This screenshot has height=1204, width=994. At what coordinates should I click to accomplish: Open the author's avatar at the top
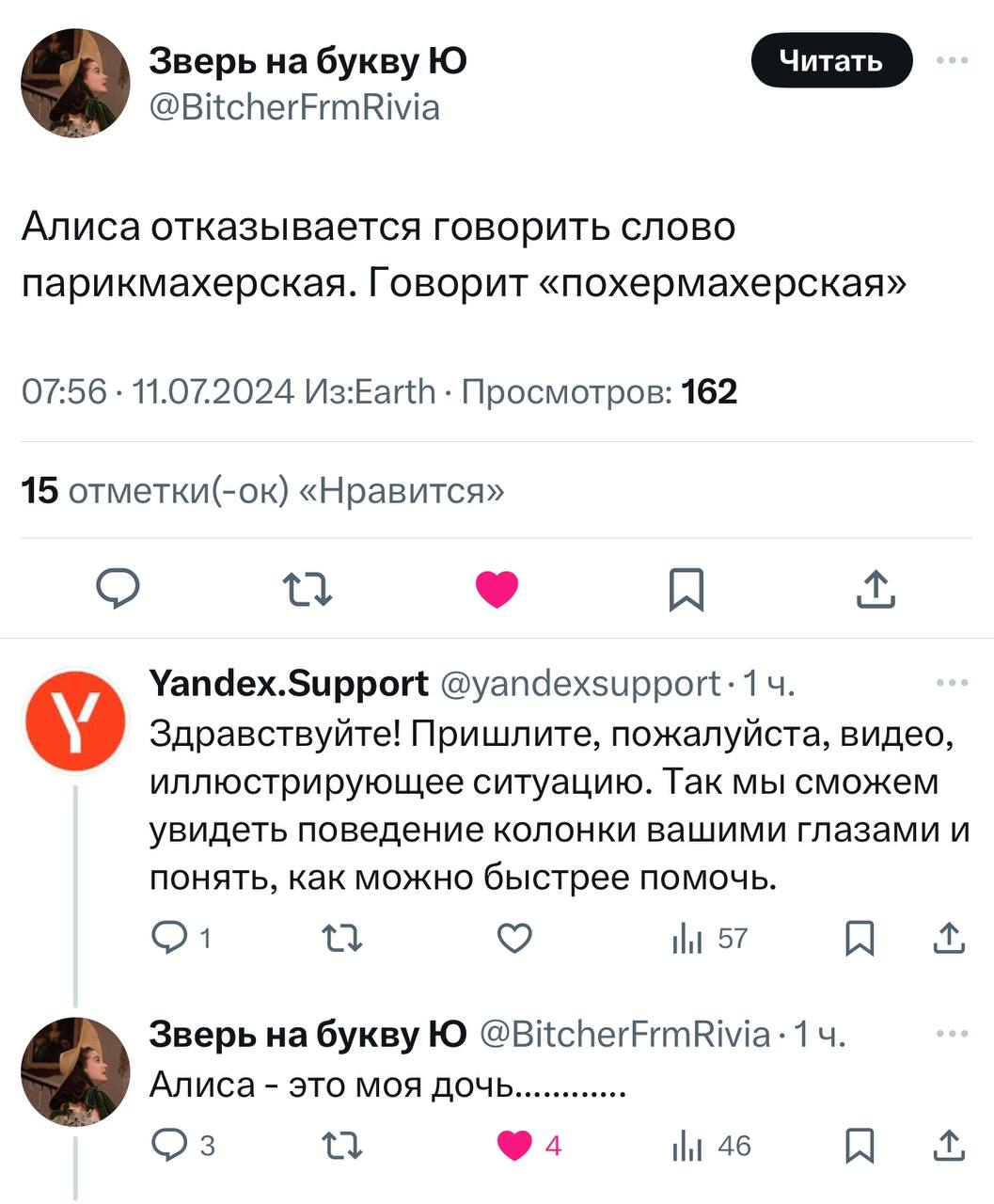pos(75,83)
